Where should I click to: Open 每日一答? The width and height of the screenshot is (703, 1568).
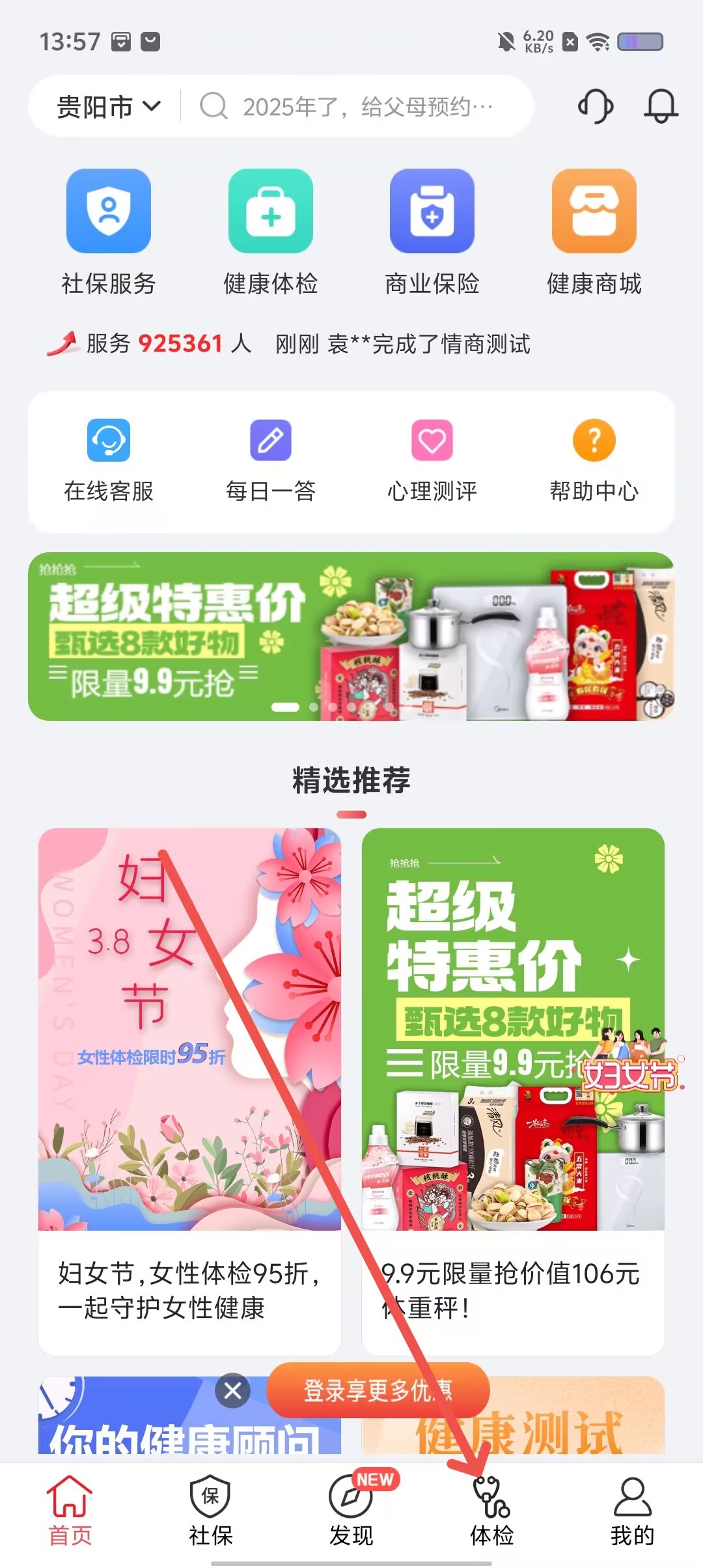[270, 460]
